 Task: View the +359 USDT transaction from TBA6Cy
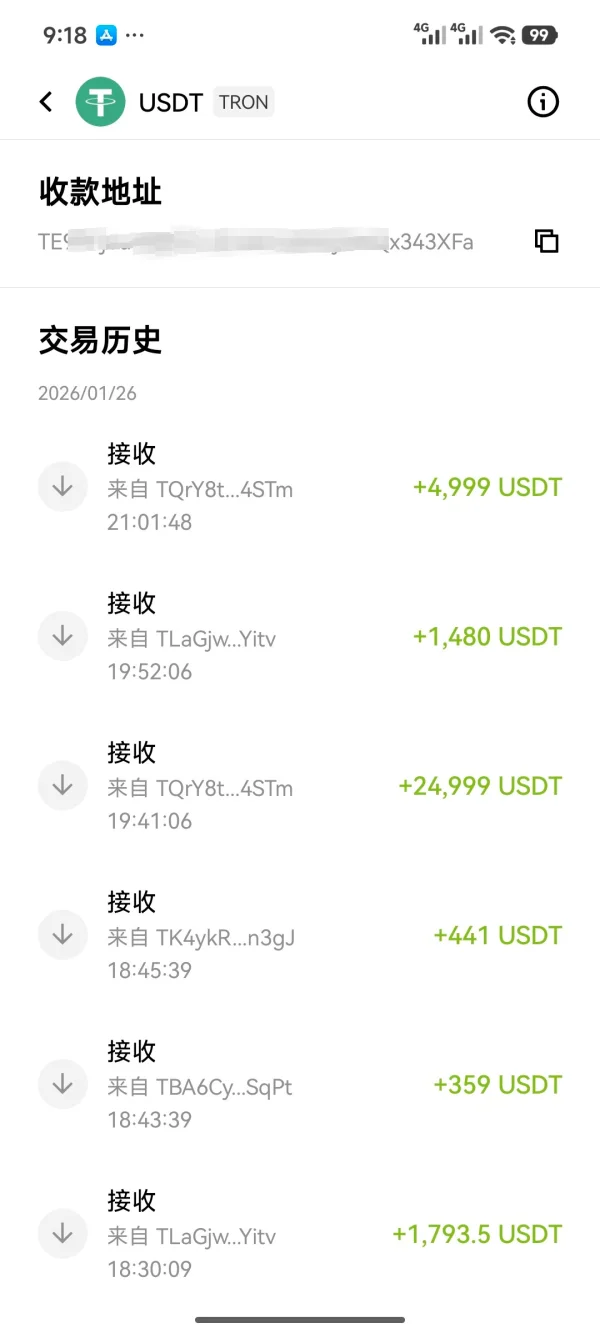(300, 1085)
